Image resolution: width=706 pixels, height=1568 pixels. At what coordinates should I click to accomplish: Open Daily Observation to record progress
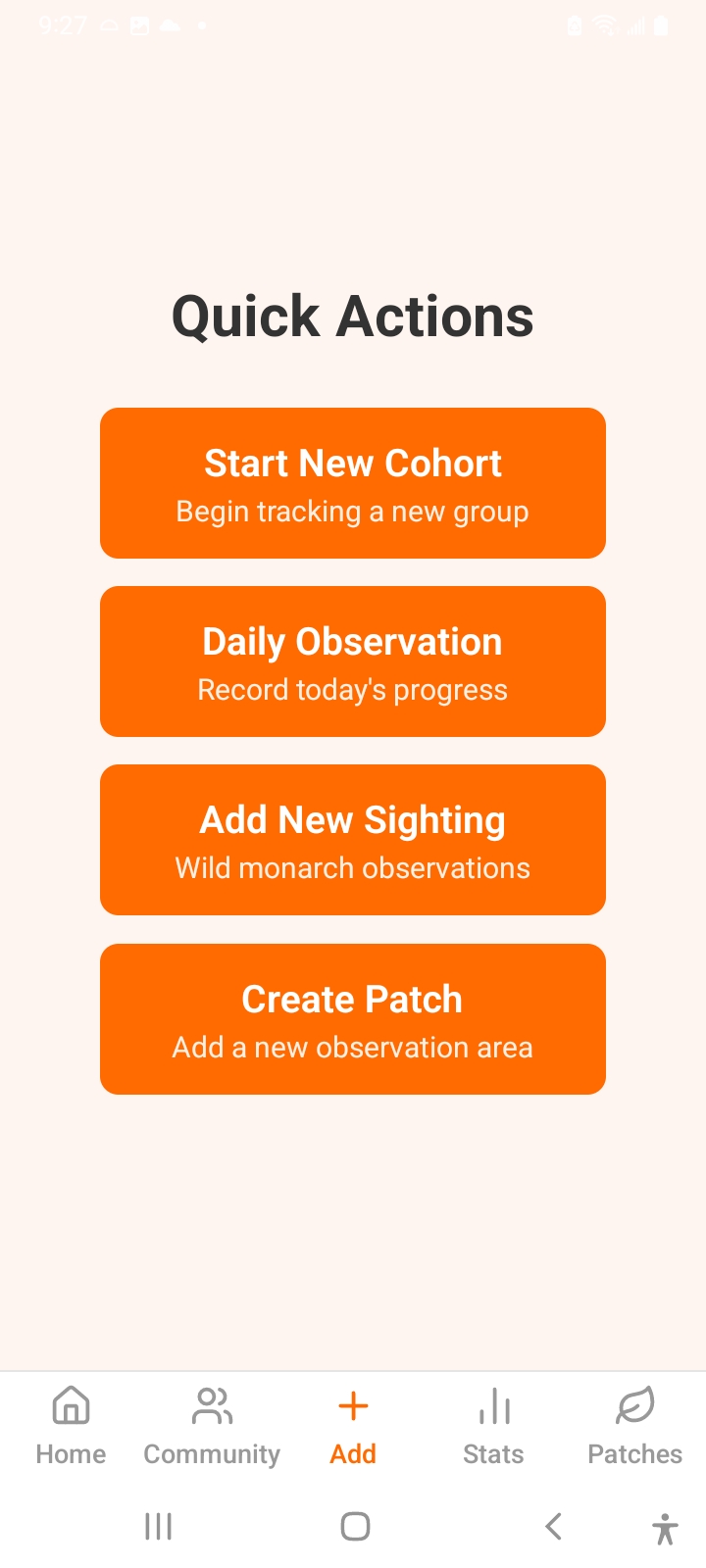[x=353, y=661]
